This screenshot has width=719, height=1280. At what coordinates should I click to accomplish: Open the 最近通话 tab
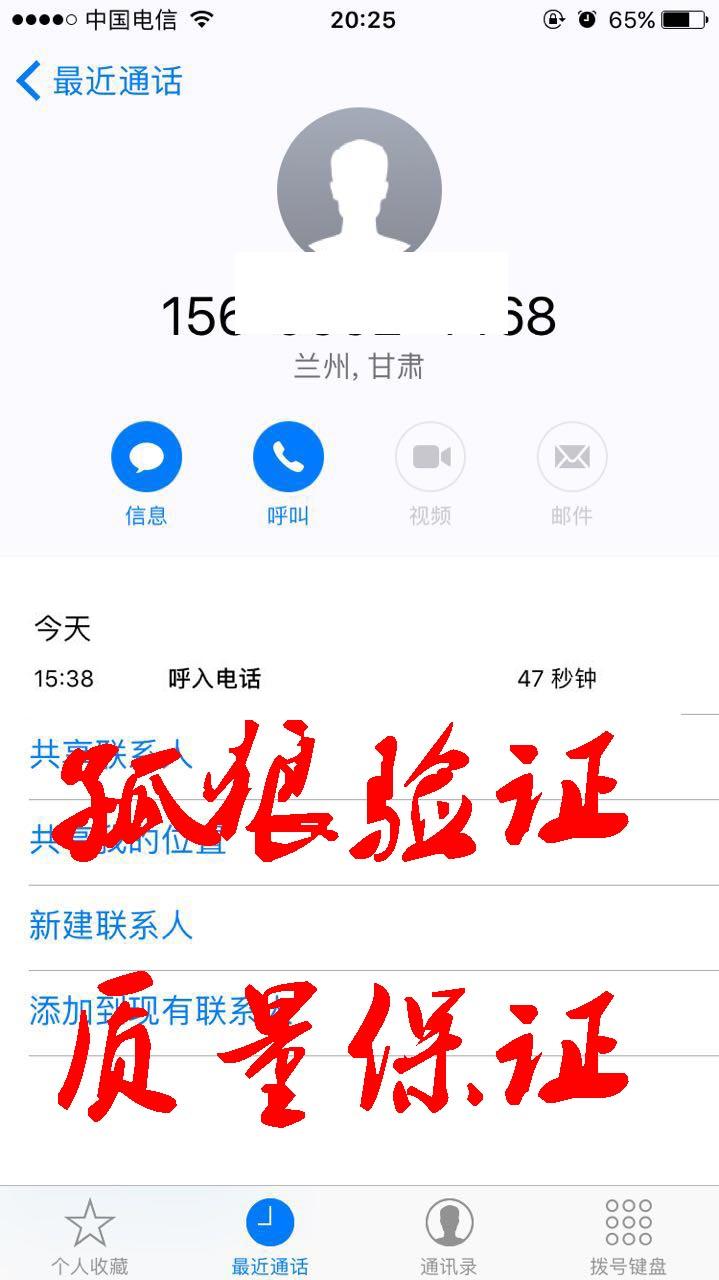click(270, 1235)
